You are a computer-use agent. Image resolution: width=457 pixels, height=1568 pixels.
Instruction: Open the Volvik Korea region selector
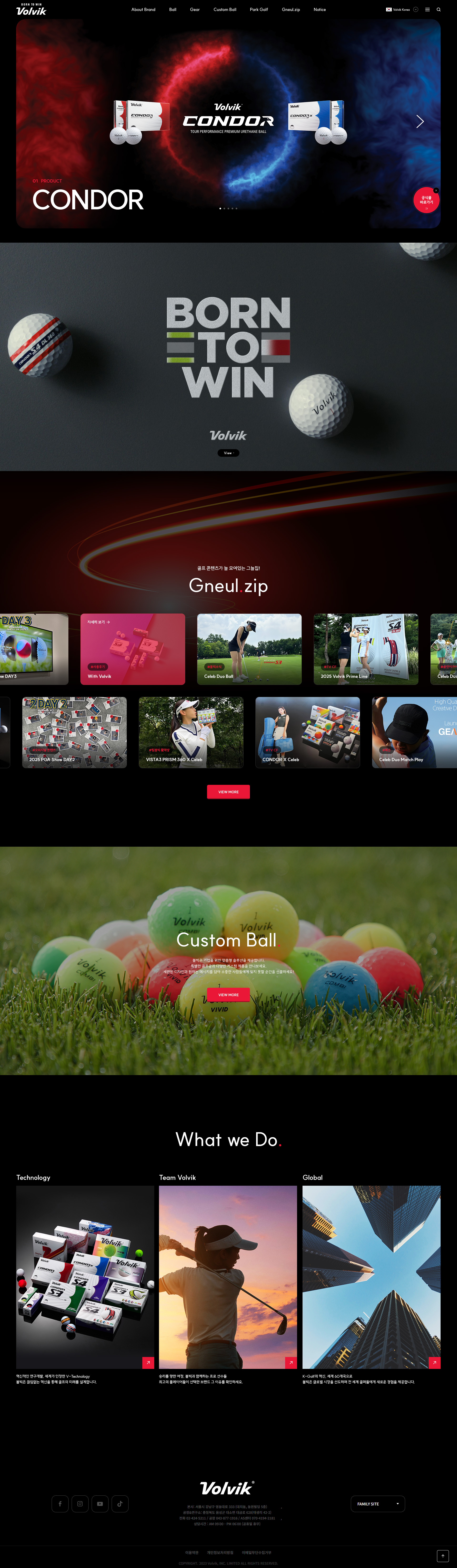[402, 10]
